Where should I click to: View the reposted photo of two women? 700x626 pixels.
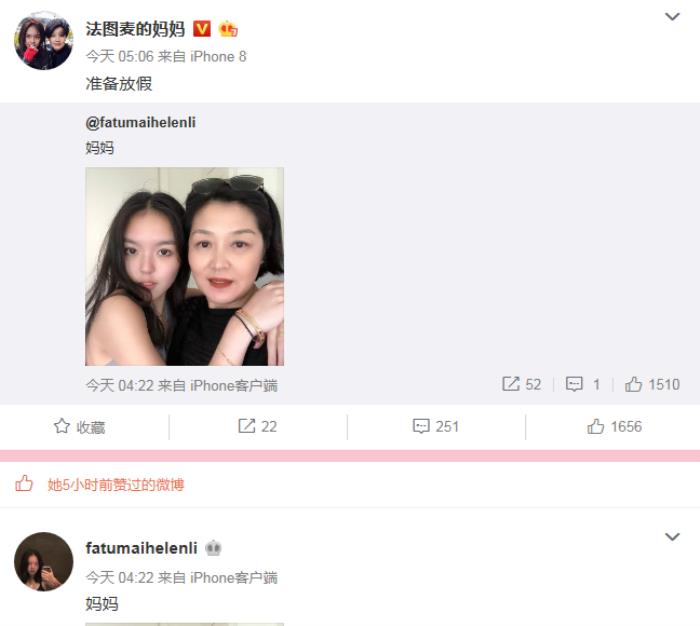(184, 266)
